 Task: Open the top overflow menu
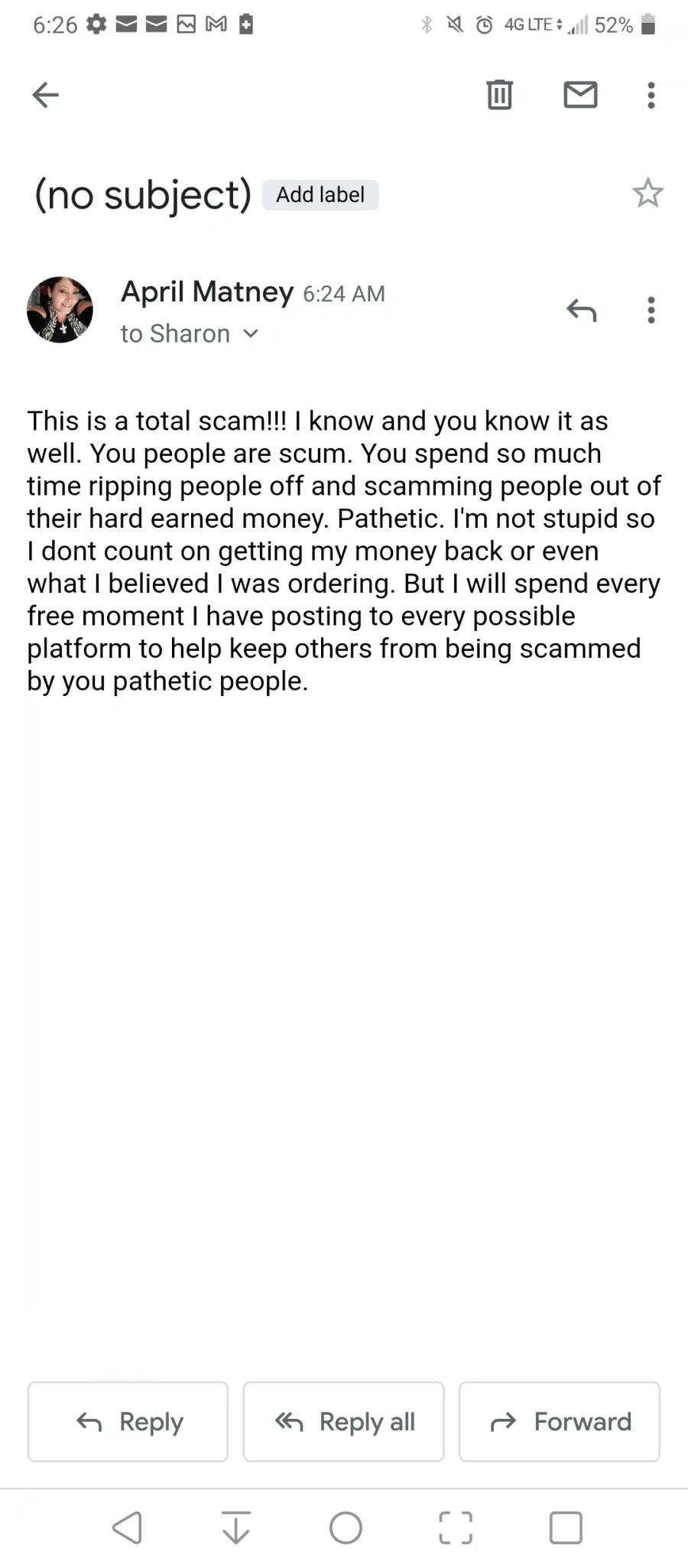(651, 95)
